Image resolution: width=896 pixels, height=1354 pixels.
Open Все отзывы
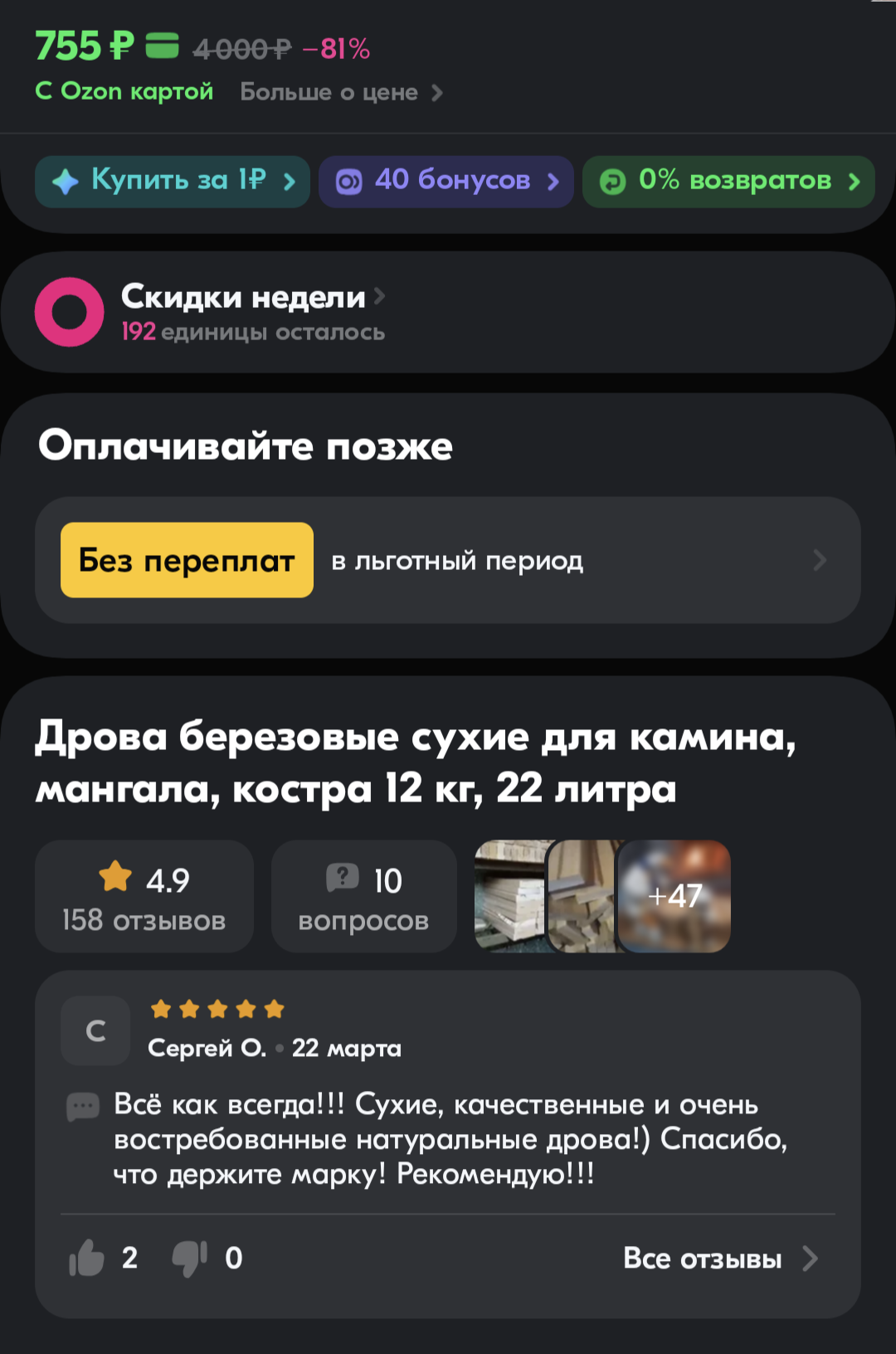point(718,1259)
